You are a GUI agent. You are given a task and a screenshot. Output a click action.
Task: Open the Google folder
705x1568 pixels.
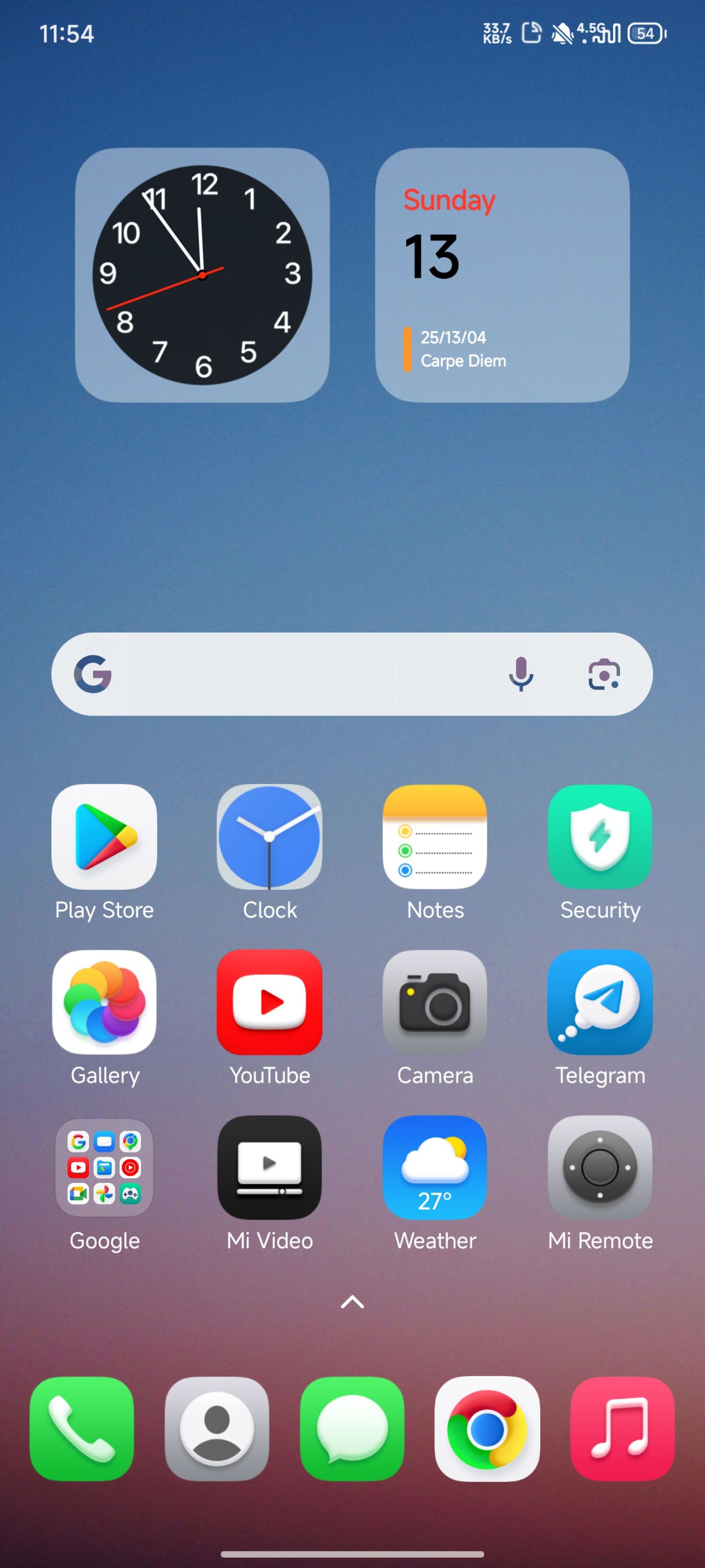105,1168
